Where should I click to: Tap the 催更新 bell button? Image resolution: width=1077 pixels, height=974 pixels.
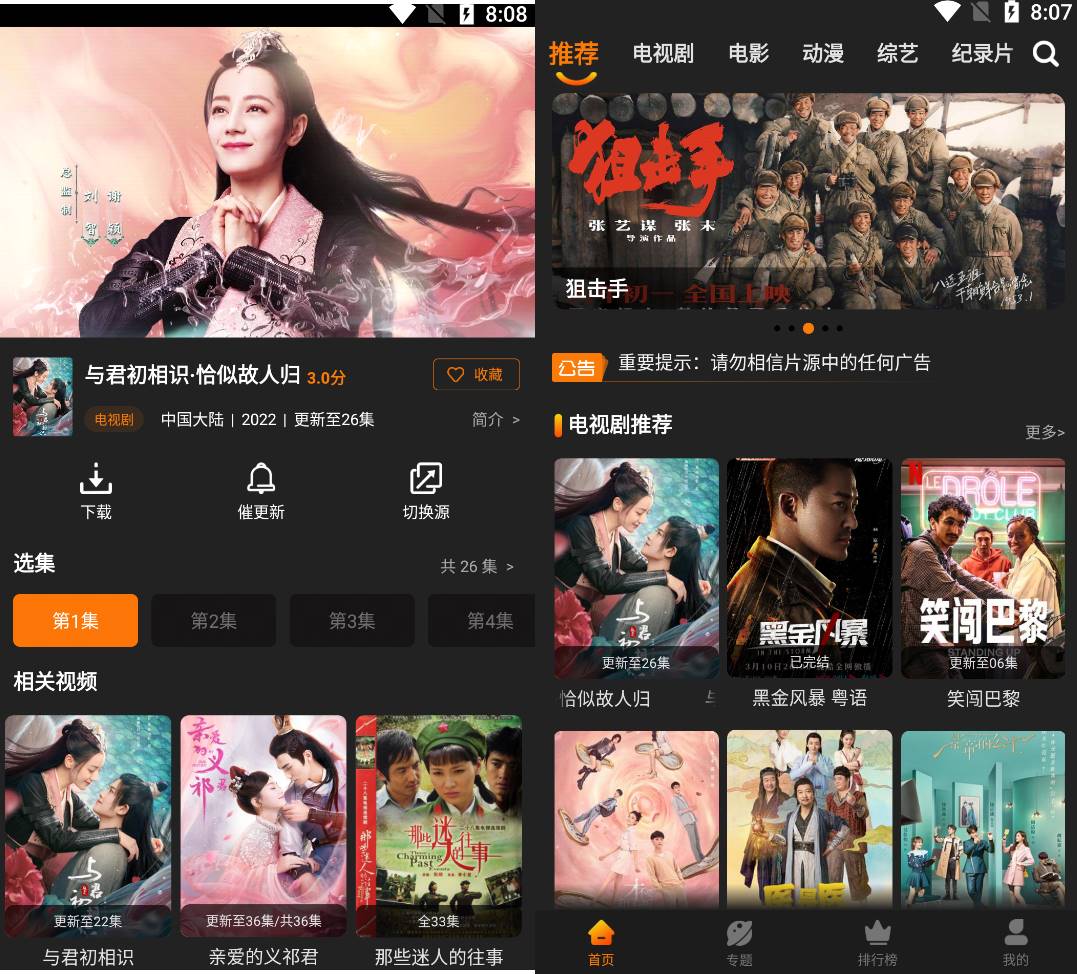pos(261,491)
